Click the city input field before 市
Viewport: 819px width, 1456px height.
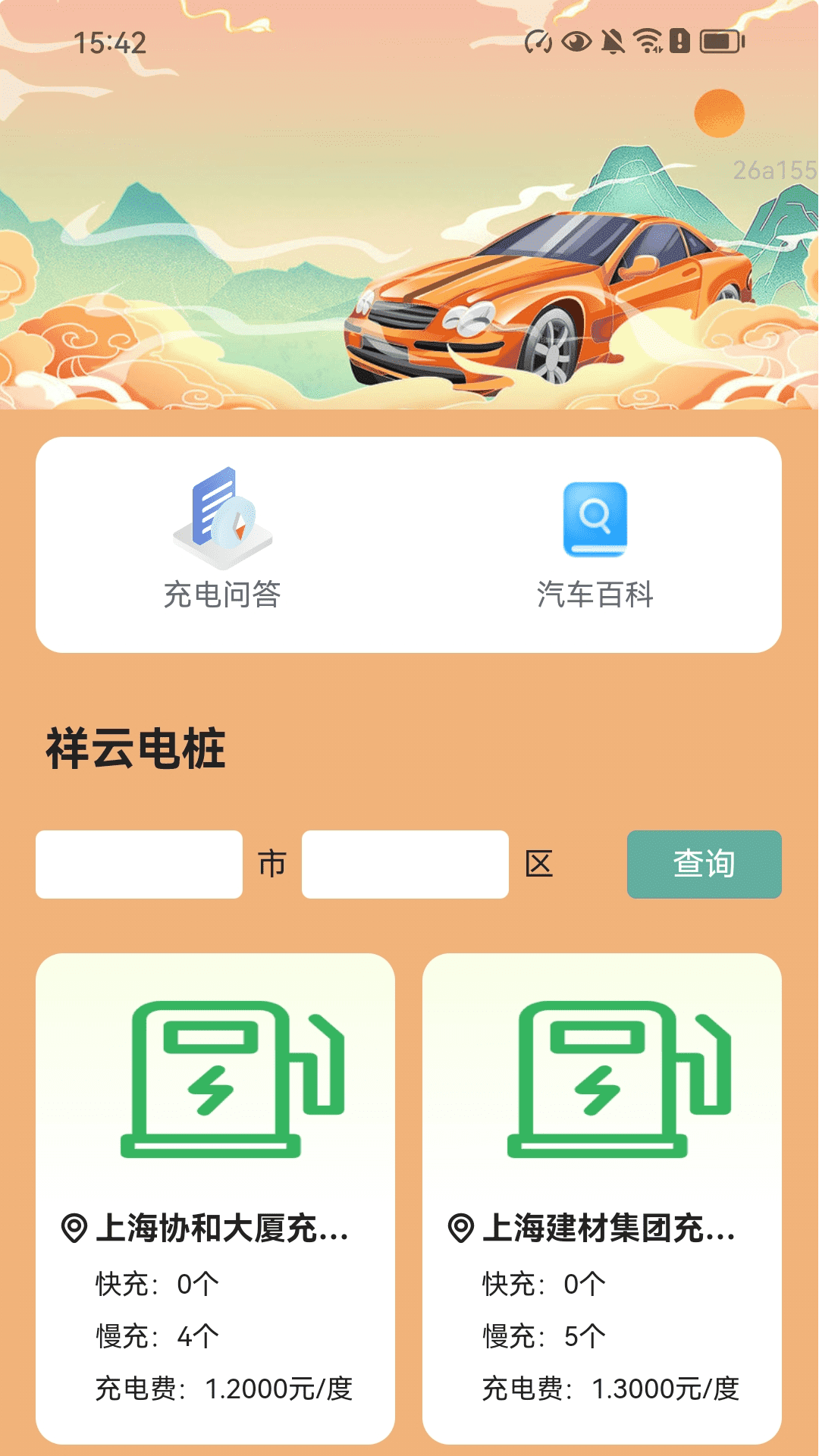click(139, 864)
